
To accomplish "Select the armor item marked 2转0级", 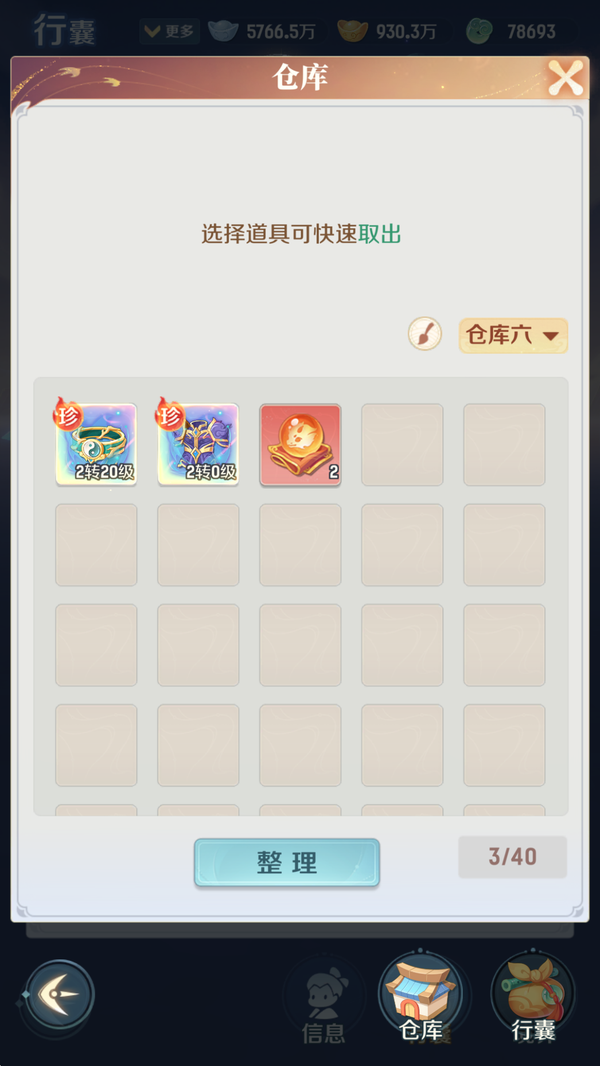I will point(198,444).
